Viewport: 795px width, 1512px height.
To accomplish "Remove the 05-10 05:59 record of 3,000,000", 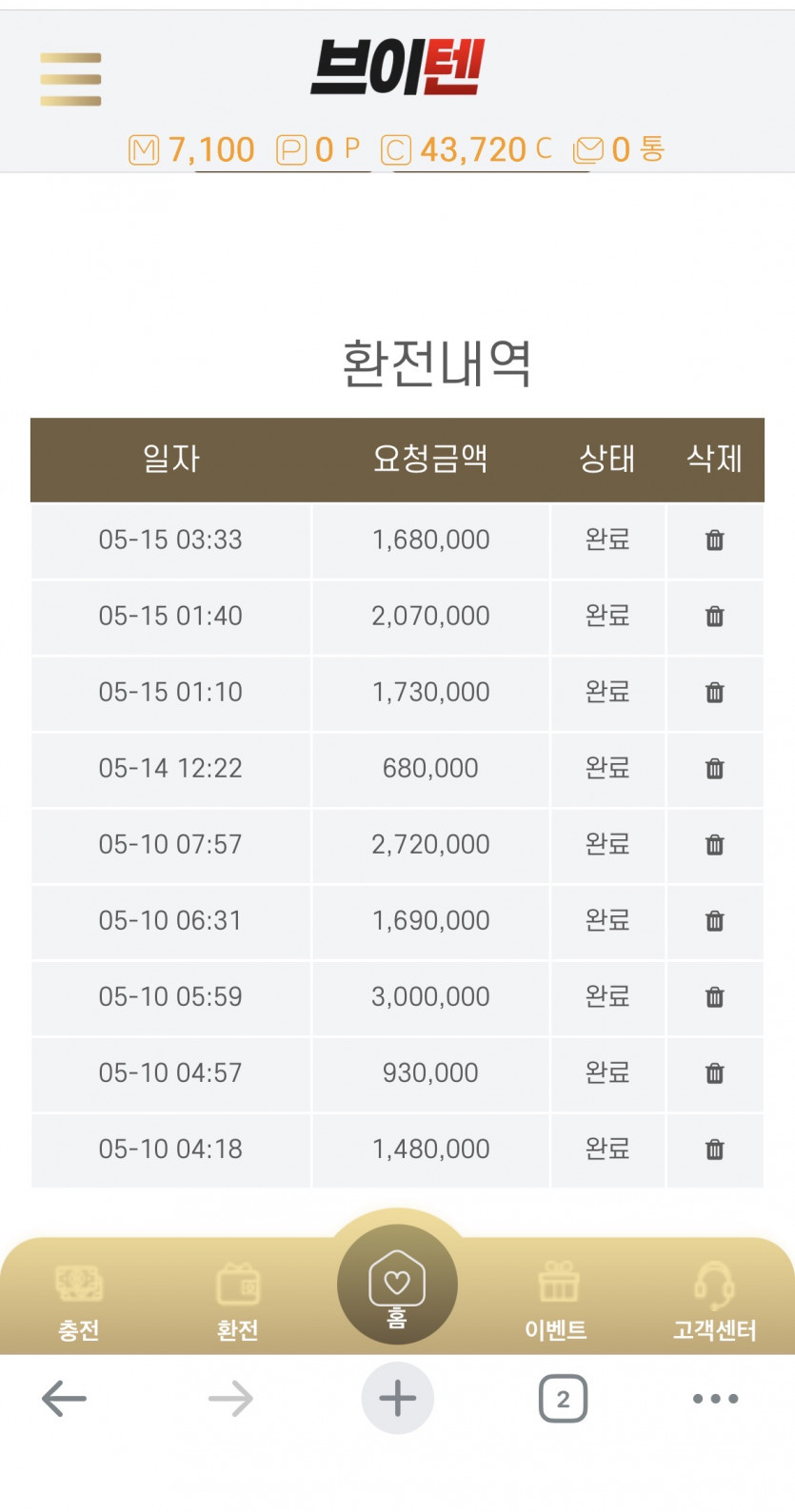I will click(715, 997).
